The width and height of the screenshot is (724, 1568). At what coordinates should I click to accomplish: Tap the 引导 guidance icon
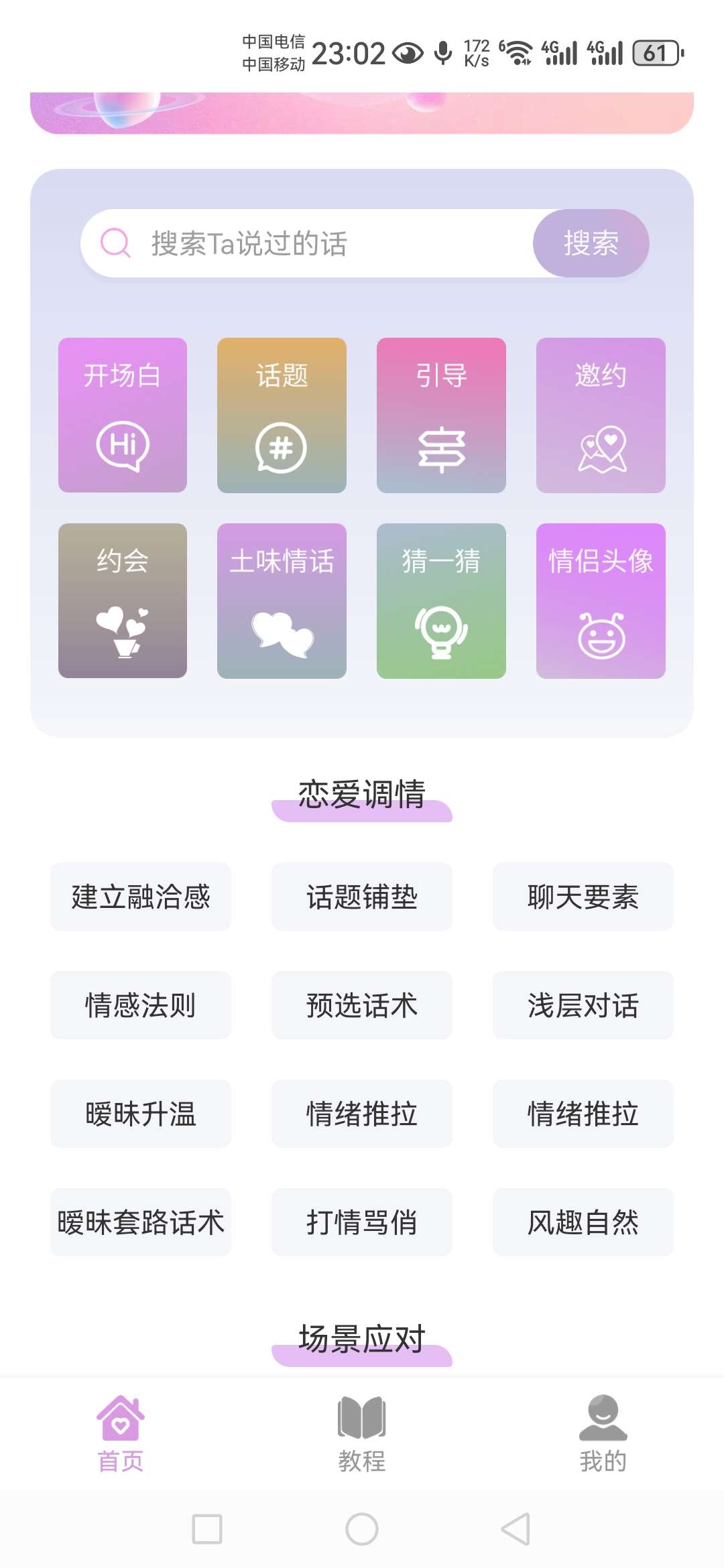click(442, 415)
